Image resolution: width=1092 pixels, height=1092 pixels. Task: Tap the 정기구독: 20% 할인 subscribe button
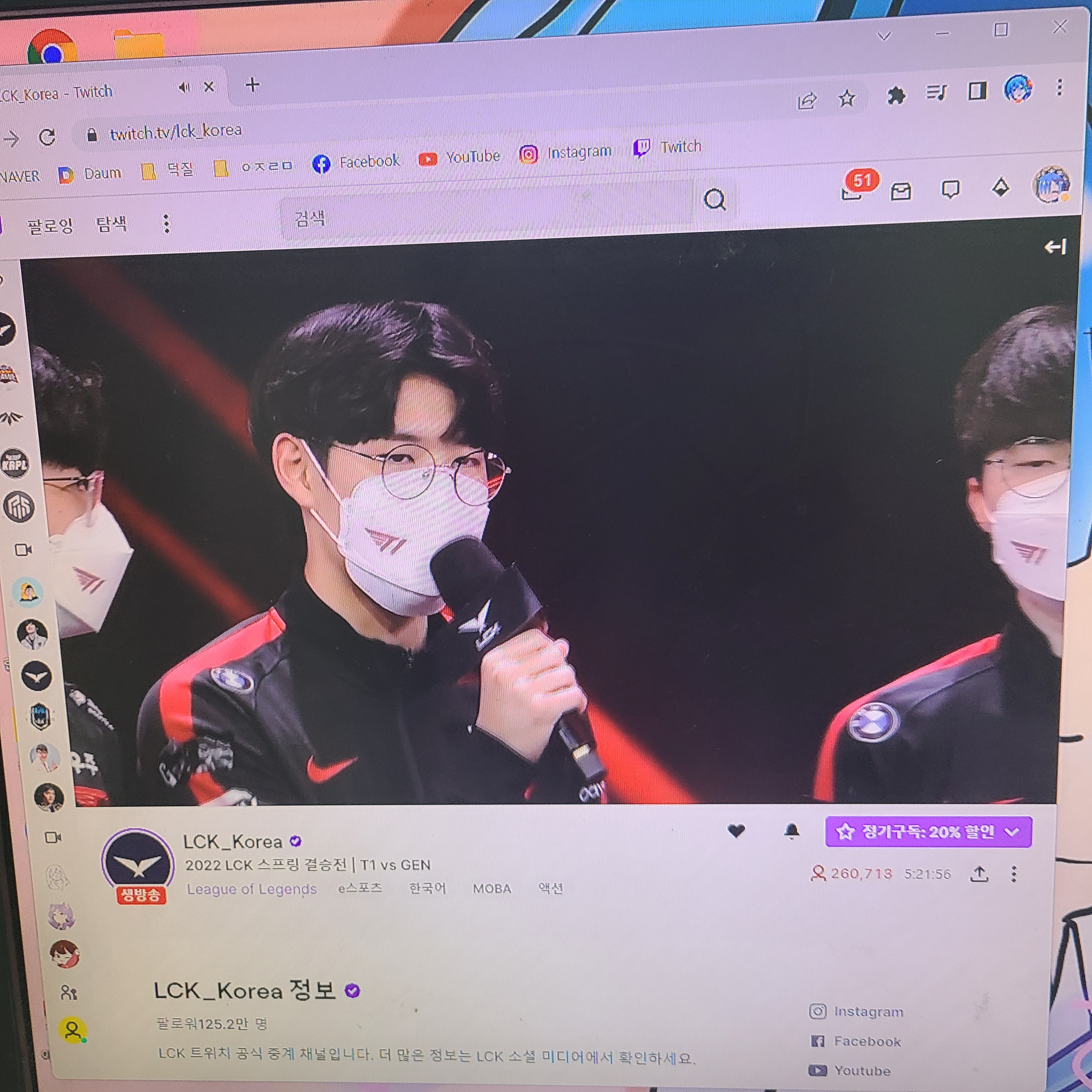coord(928,831)
